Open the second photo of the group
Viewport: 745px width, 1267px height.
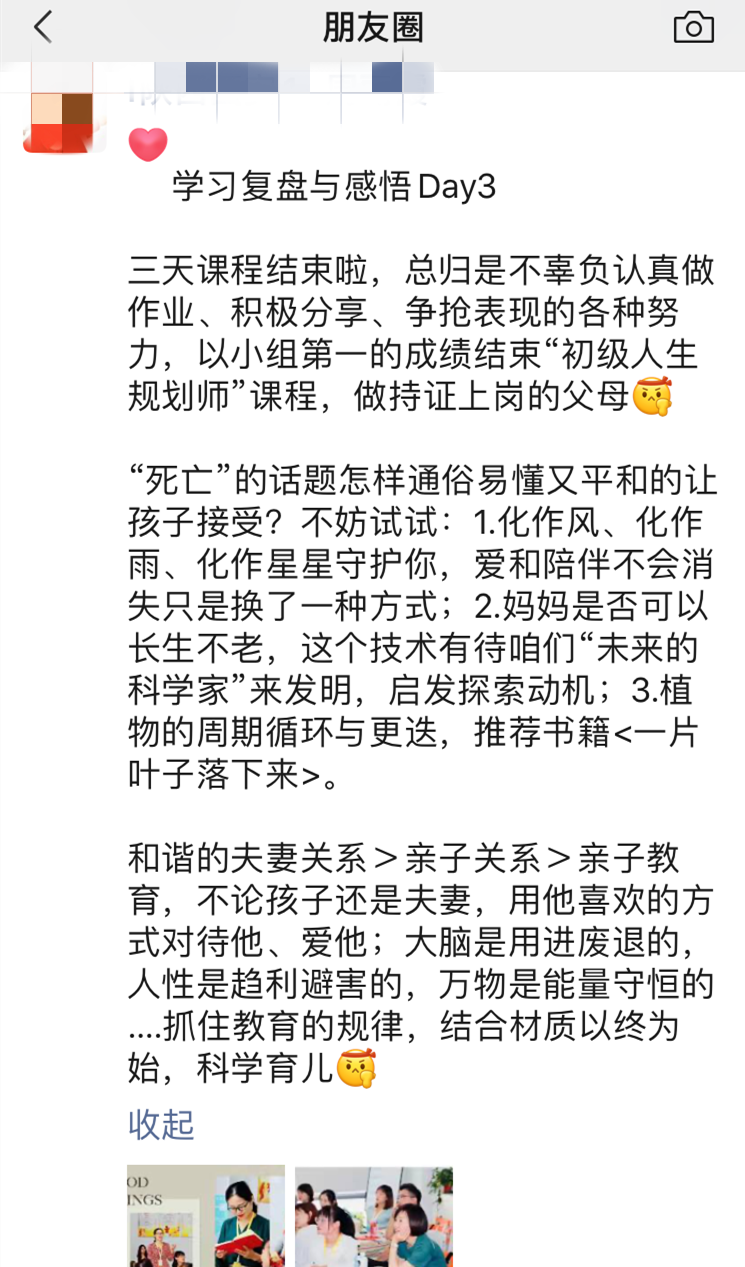[373, 1215]
